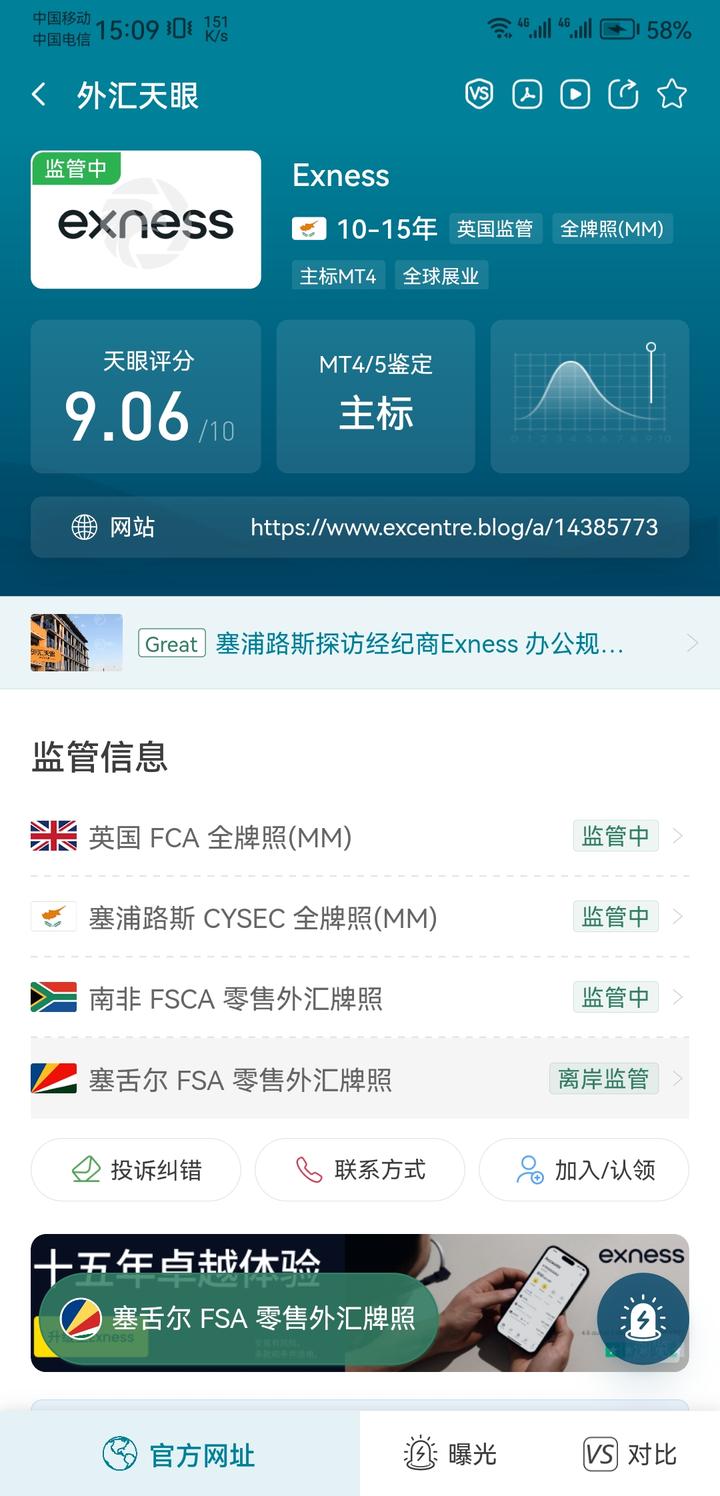Tap the excentre.blog website link
720x1496 pixels.
pos(452,527)
